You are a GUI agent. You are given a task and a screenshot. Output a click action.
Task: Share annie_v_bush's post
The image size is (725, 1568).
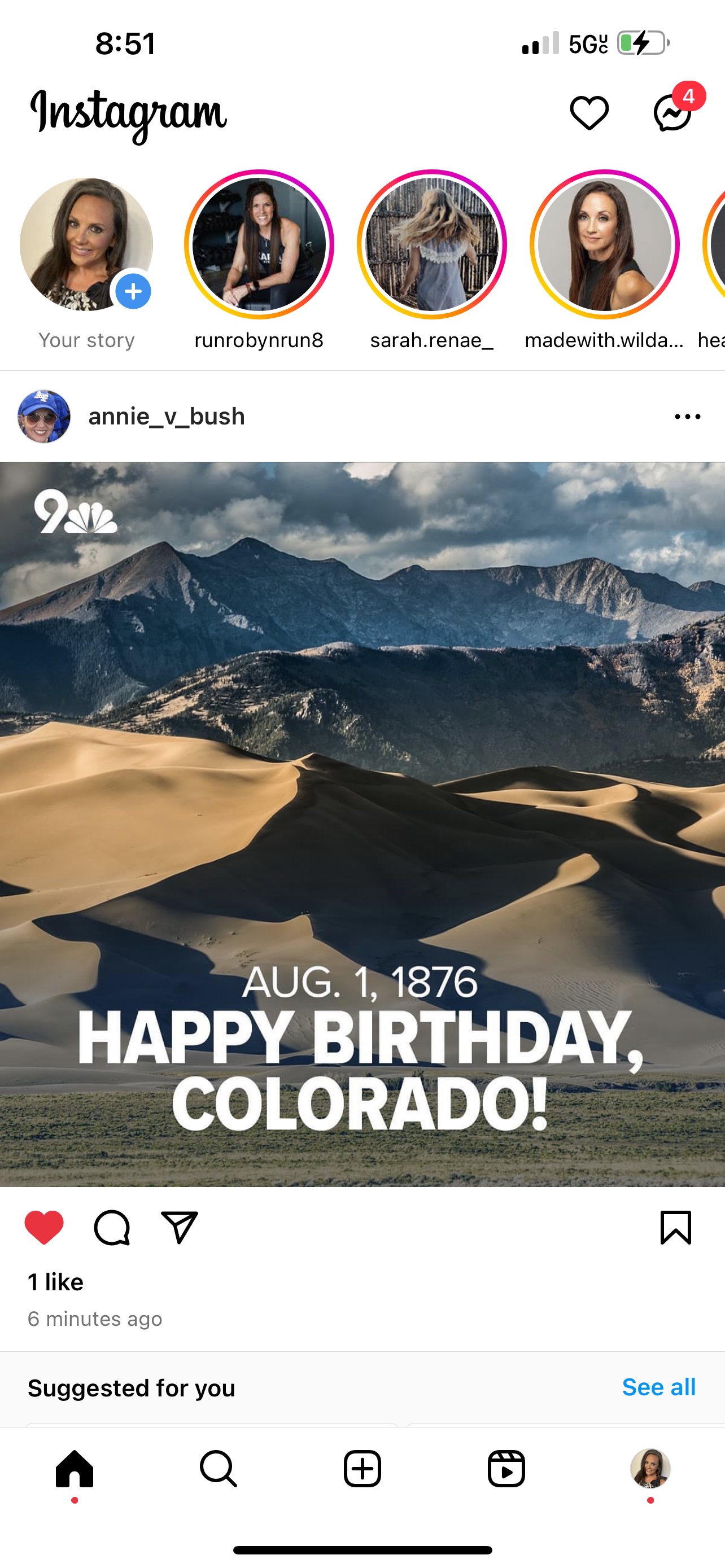(x=180, y=1227)
